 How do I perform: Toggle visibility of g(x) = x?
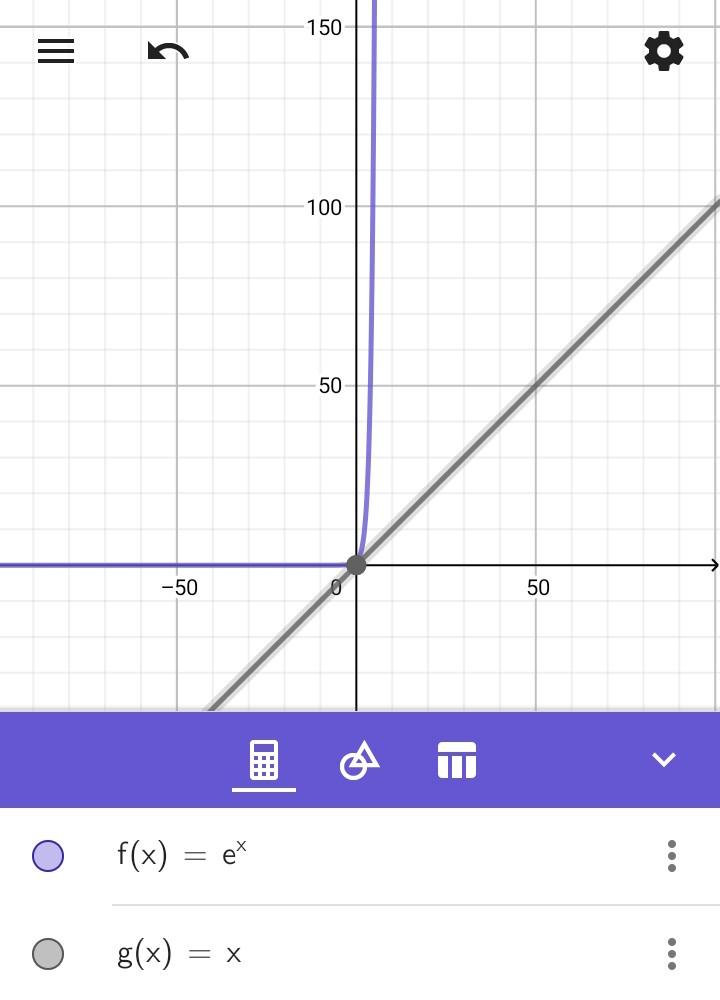coord(48,954)
